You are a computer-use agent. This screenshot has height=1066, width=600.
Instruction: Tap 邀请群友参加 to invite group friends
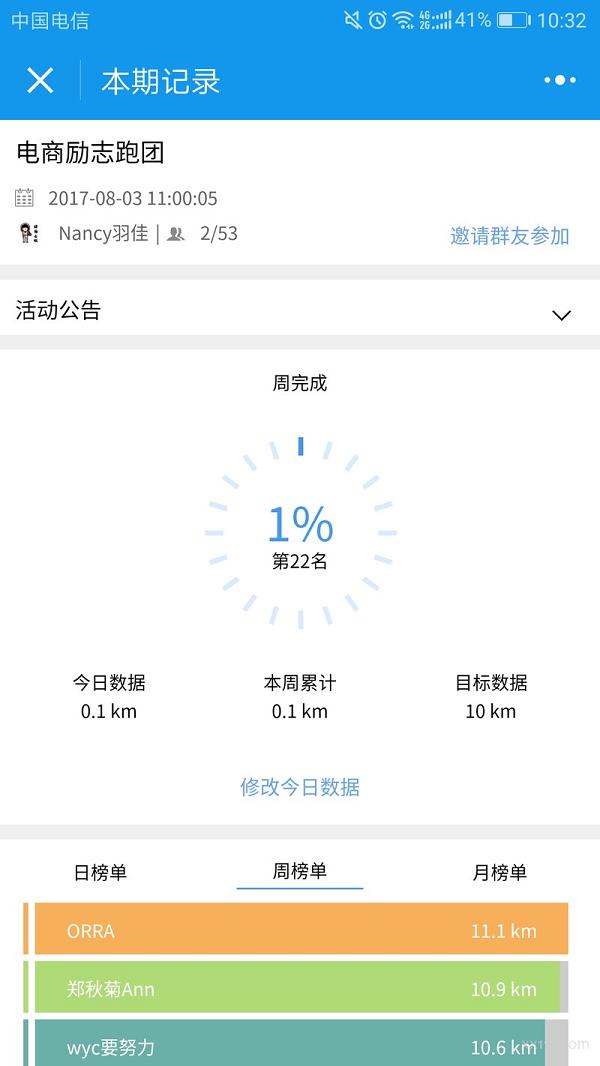pos(509,236)
